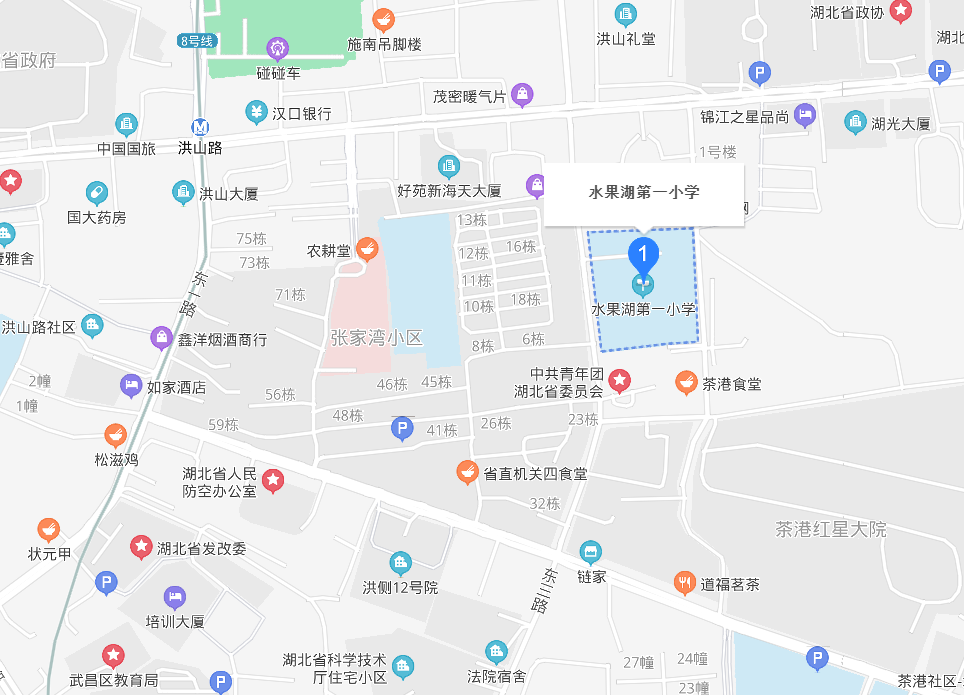This screenshot has width=964, height=695.
Task: Tap the 汉口银行 bank marker
Action: 257,110
